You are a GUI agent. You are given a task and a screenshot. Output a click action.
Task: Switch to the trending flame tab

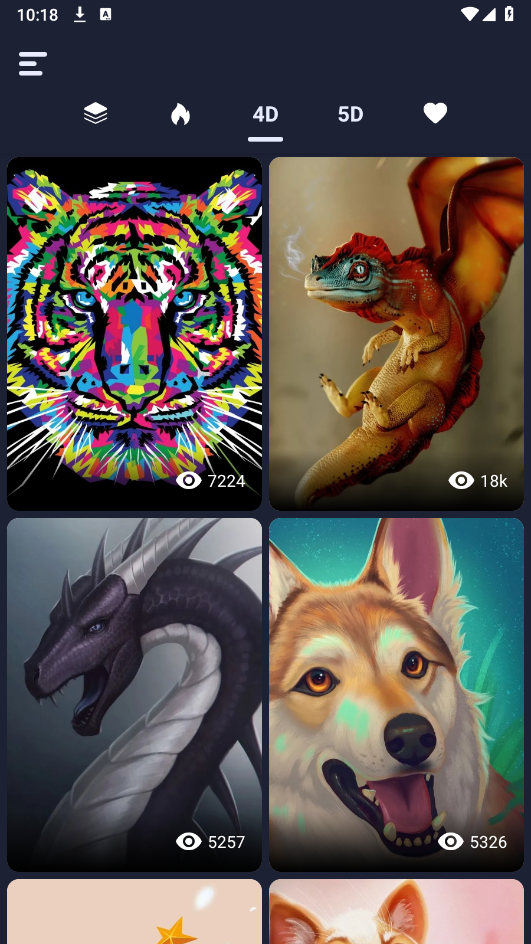click(180, 113)
